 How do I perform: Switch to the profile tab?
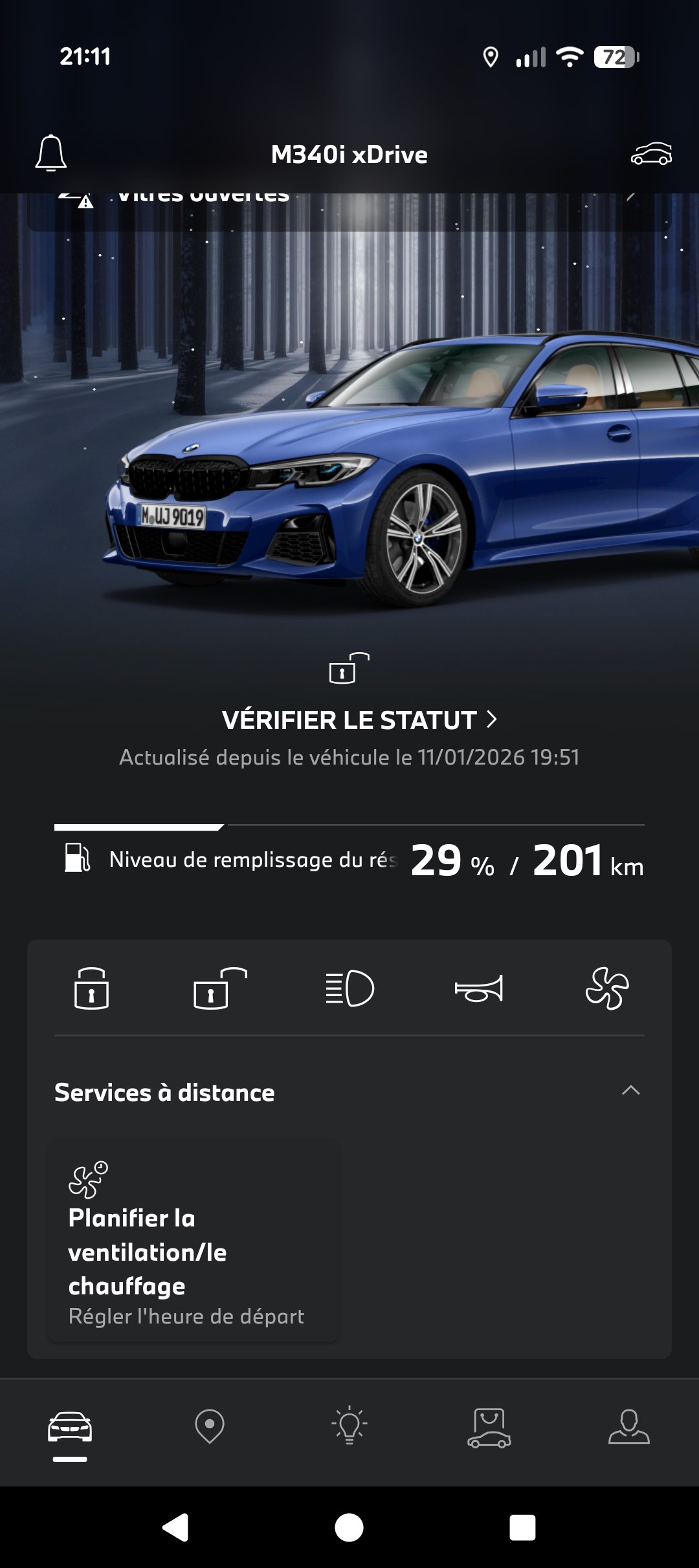click(x=628, y=1427)
